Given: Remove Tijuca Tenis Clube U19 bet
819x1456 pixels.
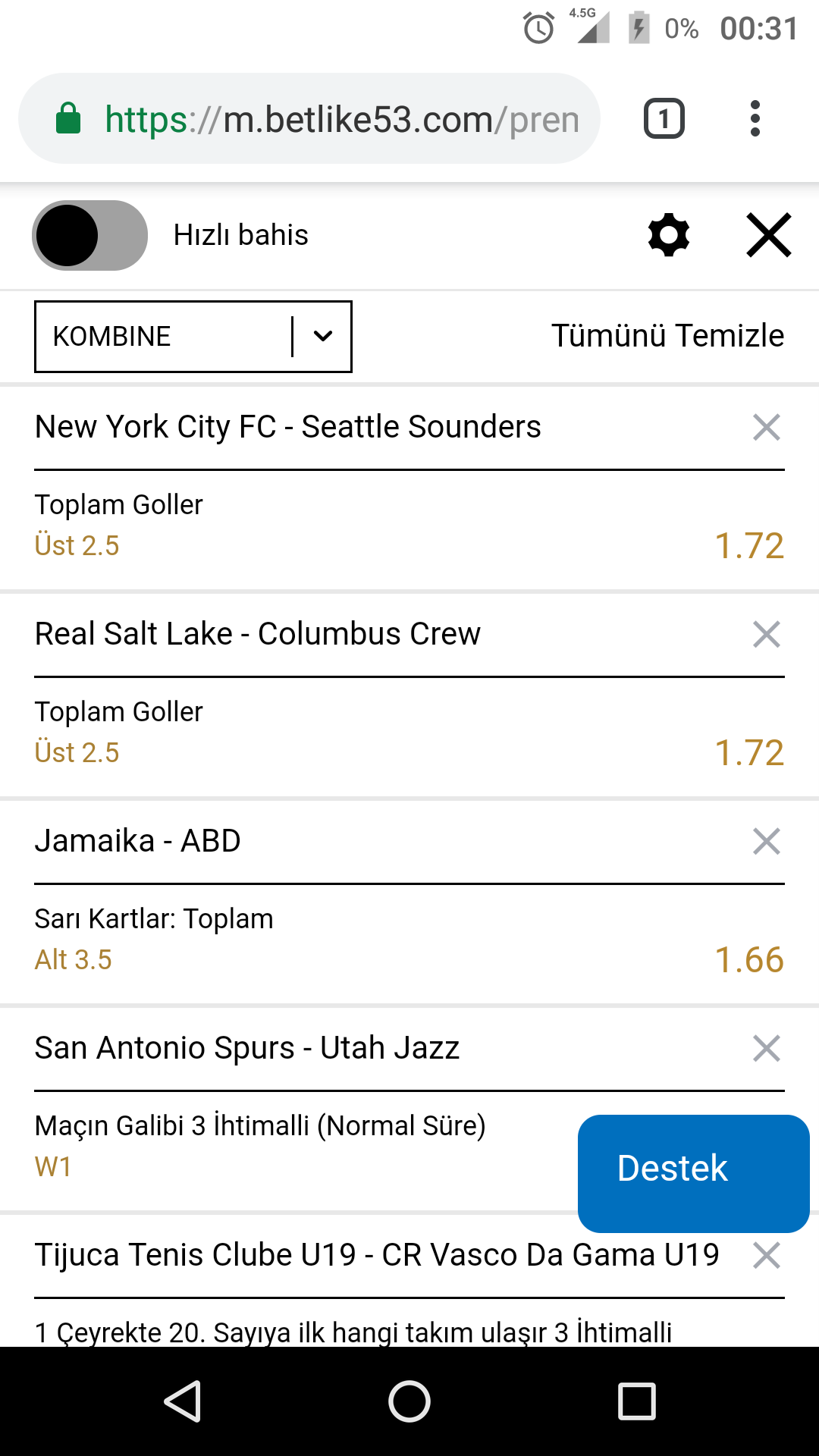Looking at the screenshot, I should tap(767, 1255).
